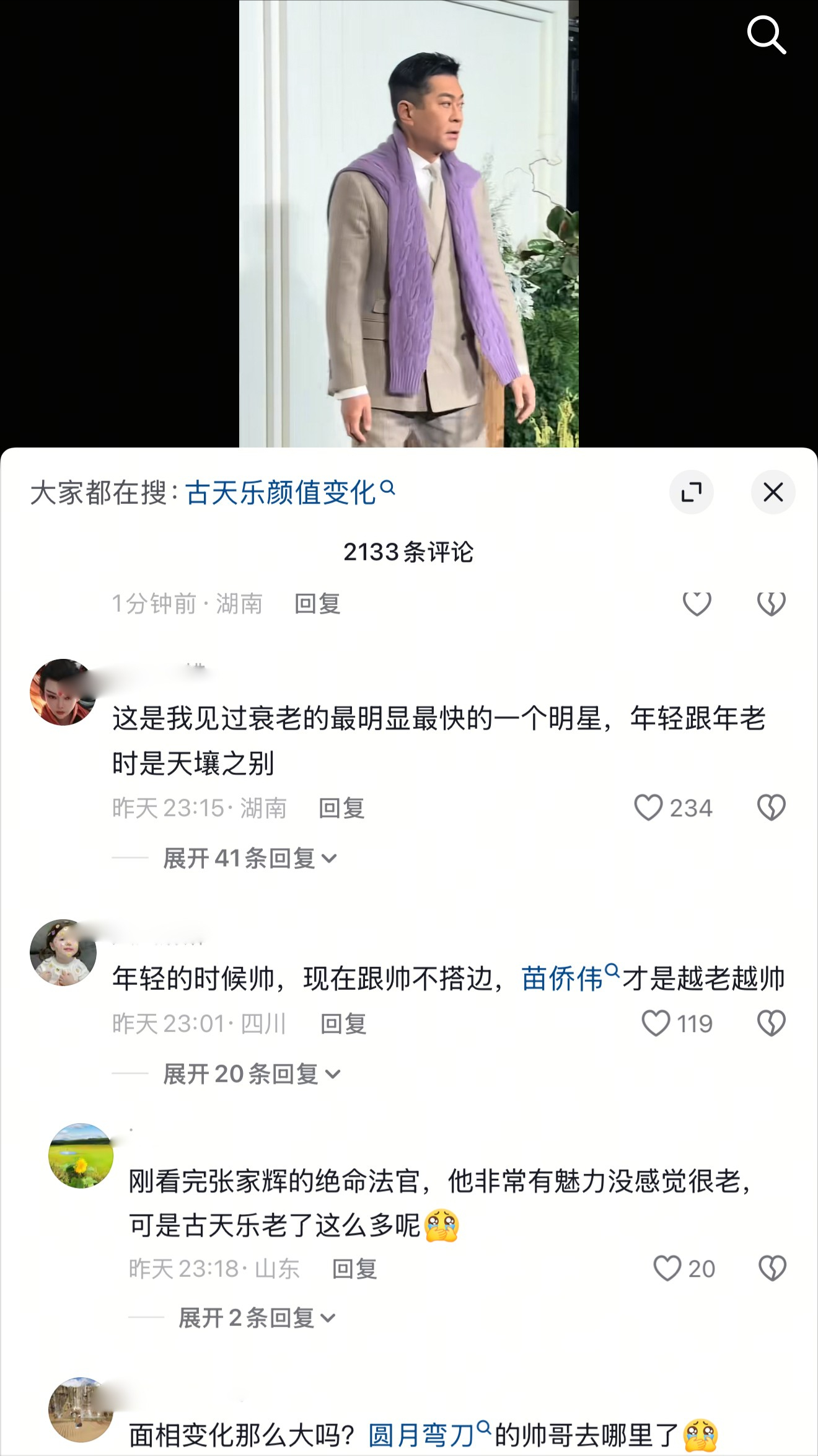Dislike the comment posted 昨天 23:18
The height and width of the screenshot is (1456, 818).
pos(772,1269)
